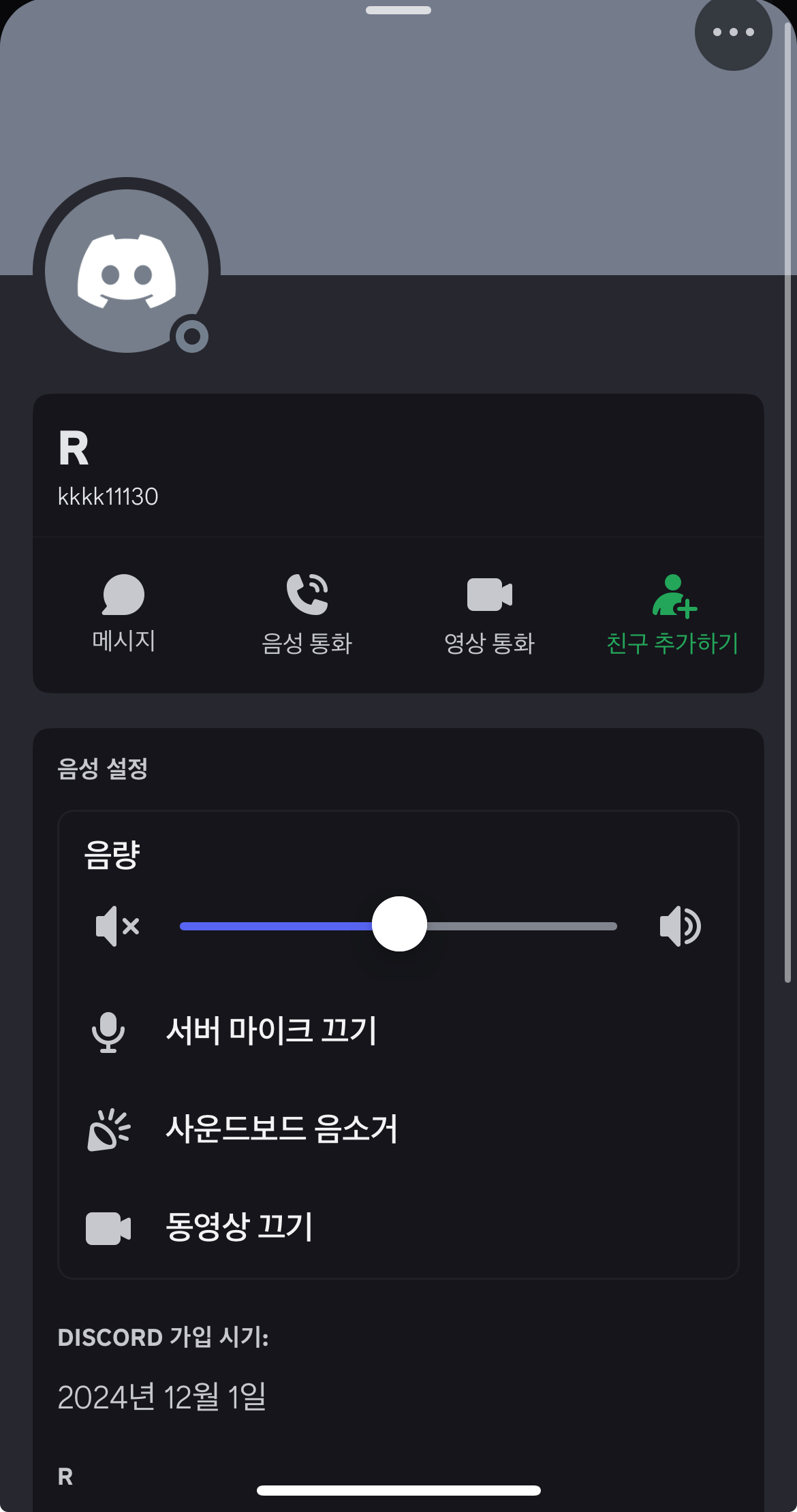Viewport: 797px width, 1512px height.
Task: Mute the soundboard with 사운드보드 음소거
Action: click(281, 1129)
